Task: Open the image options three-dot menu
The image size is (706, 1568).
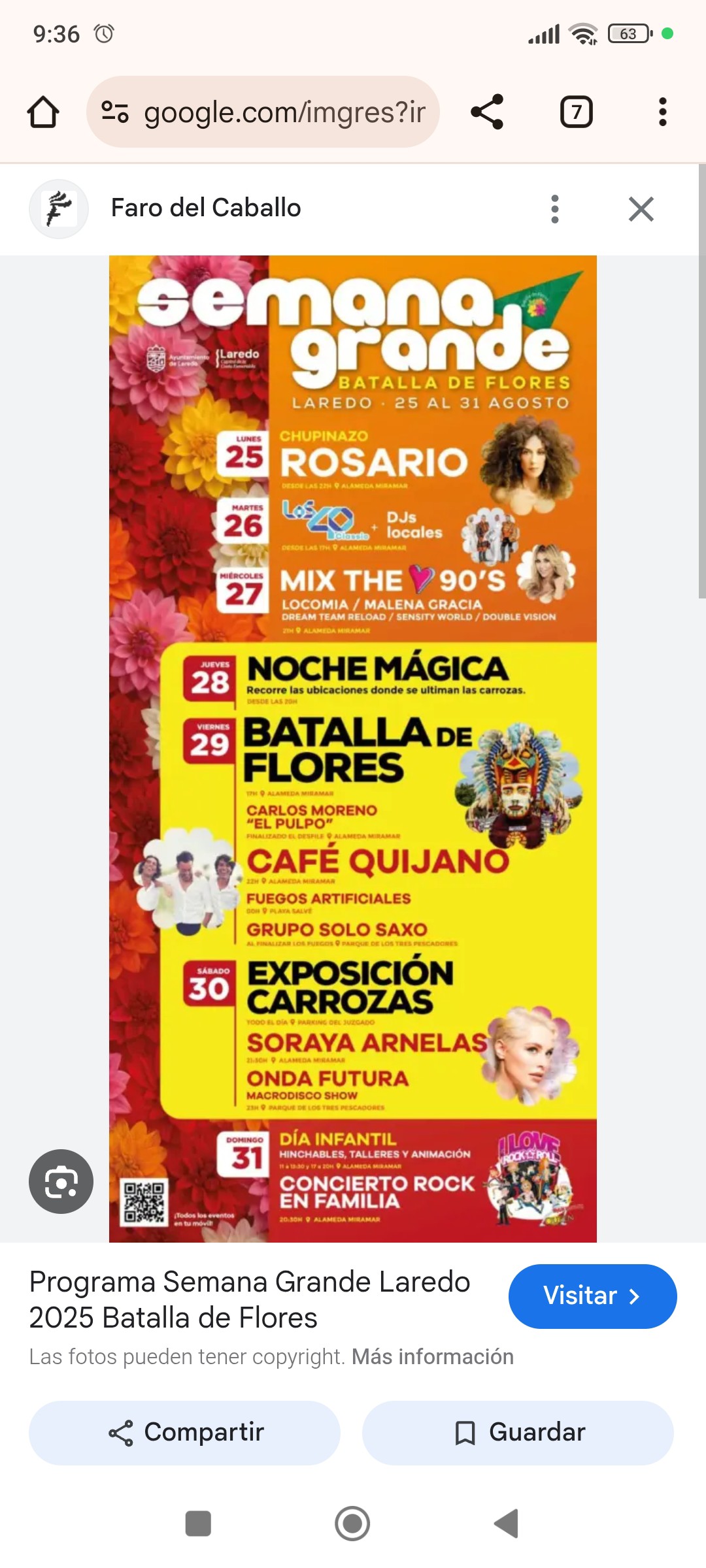Action: pyautogui.click(x=555, y=209)
